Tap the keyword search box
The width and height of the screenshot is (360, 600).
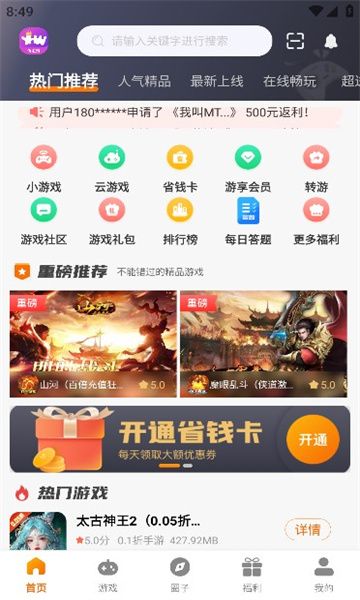pos(174,41)
